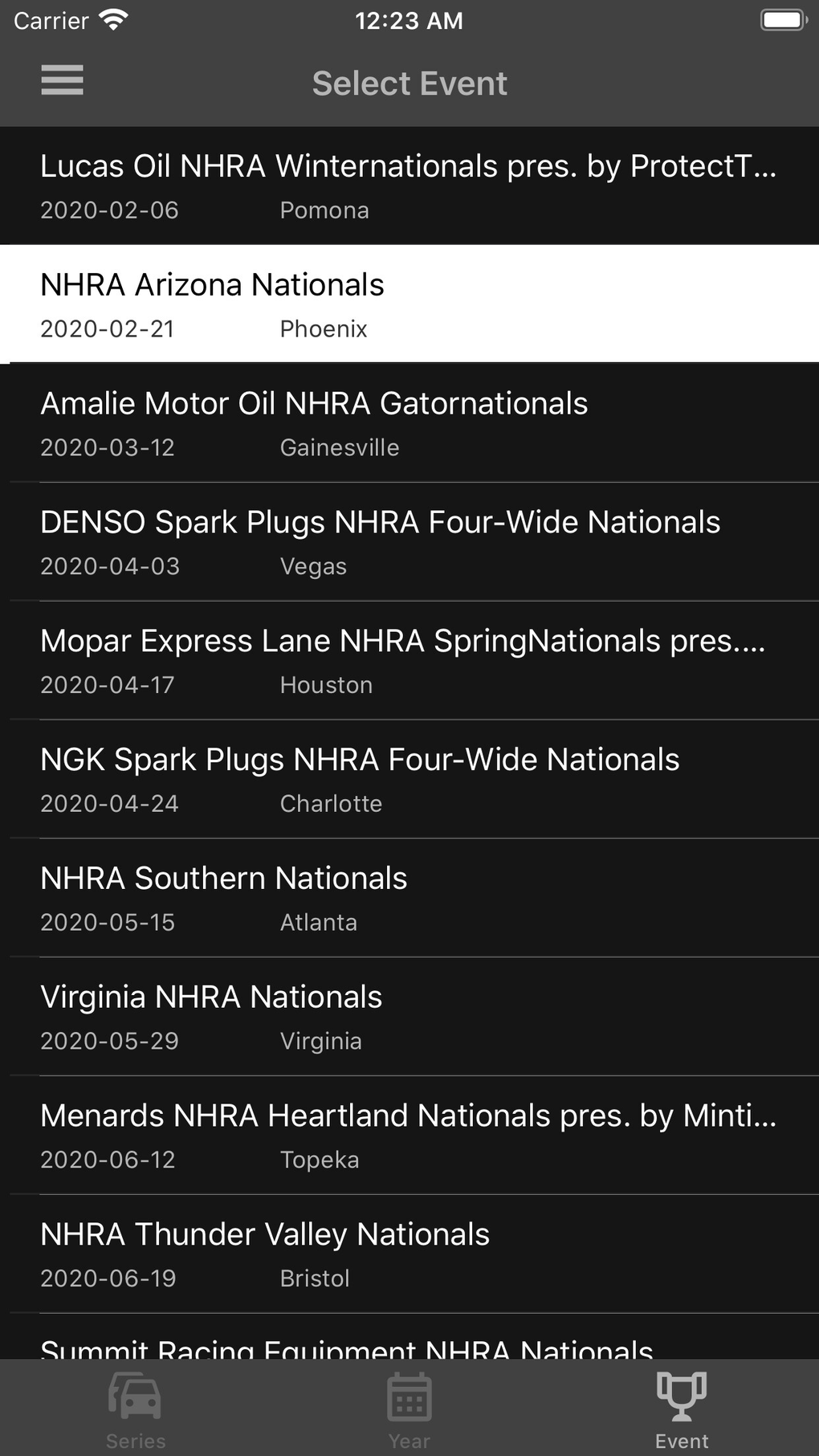The width and height of the screenshot is (819, 1456).
Task: Switch to the Year tab
Action: pyautogui.click(x=409, y=1410)
